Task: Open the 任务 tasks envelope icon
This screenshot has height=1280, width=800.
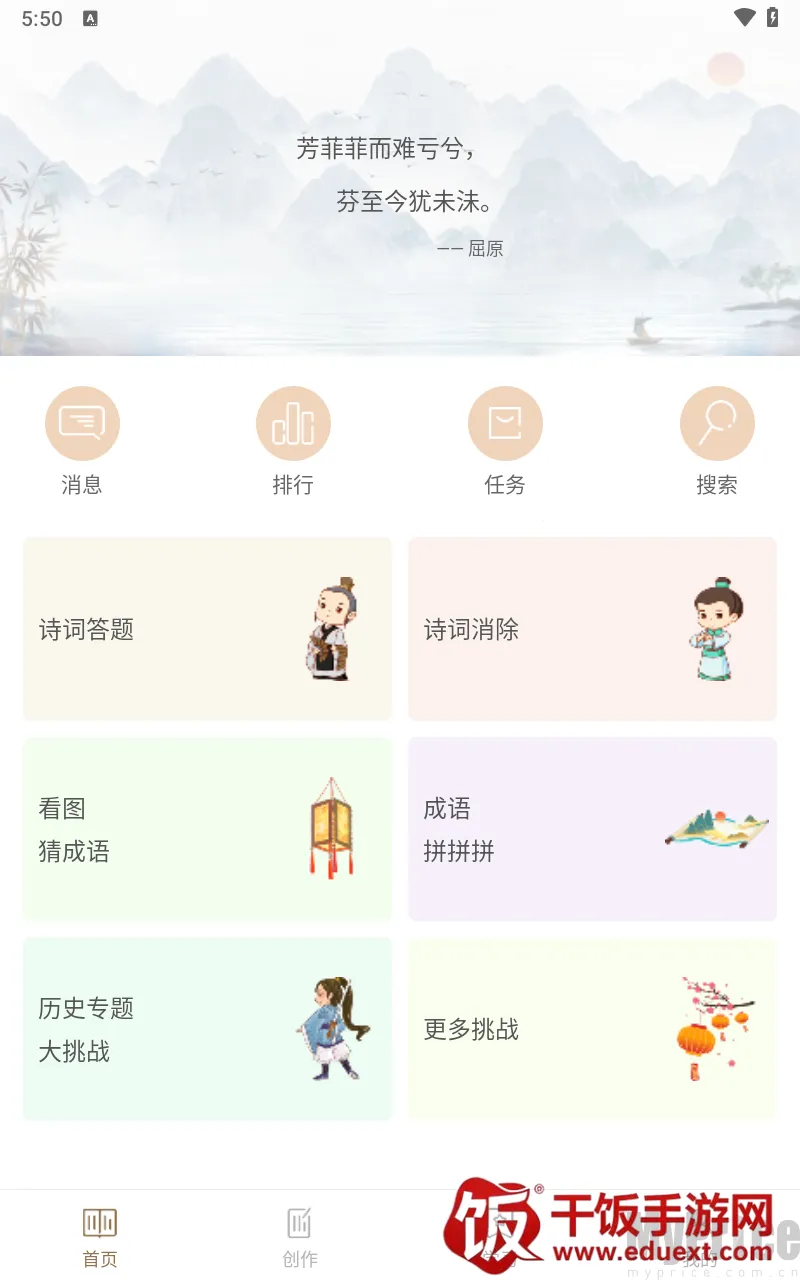Action: click(x=505, y=422)
